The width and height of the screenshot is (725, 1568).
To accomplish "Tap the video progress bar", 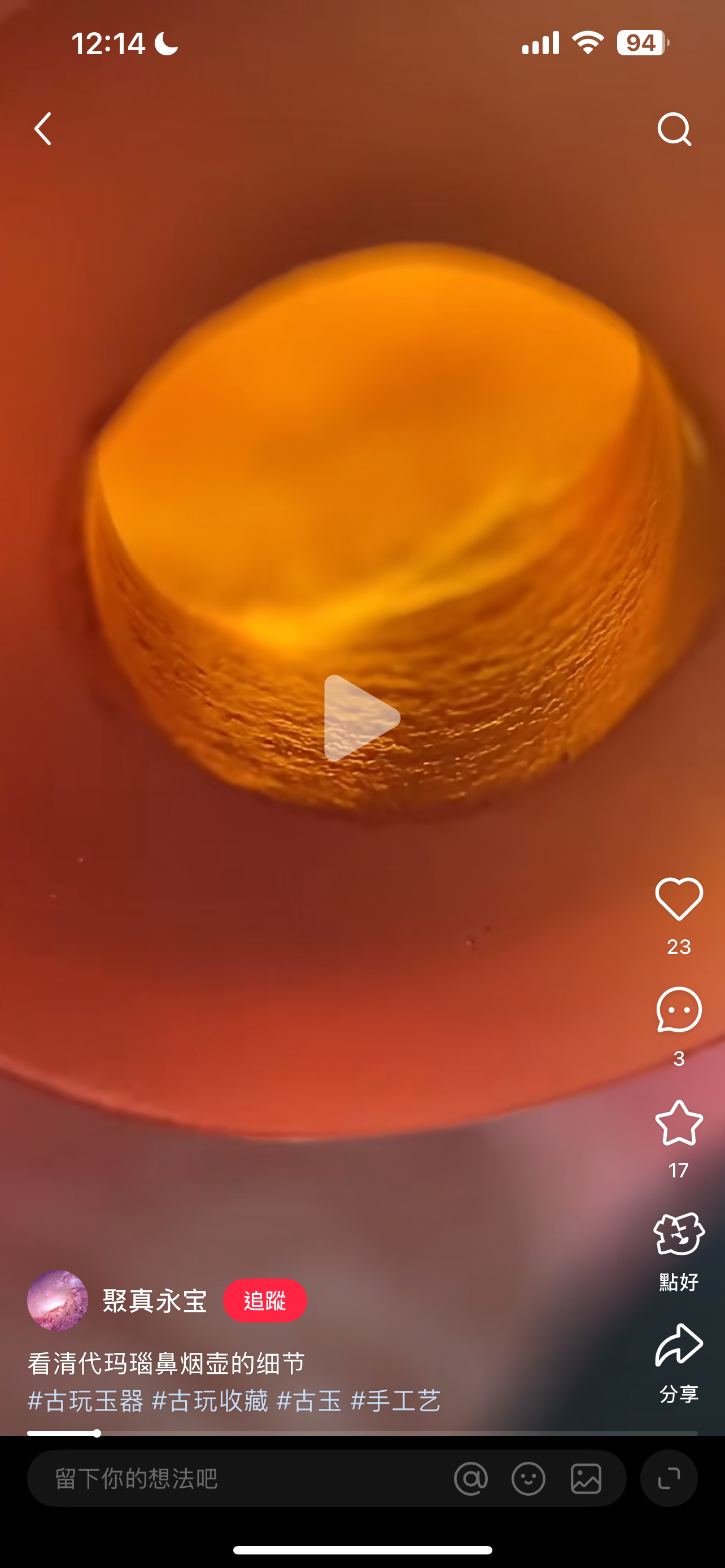I will [x=362, y=1434].
